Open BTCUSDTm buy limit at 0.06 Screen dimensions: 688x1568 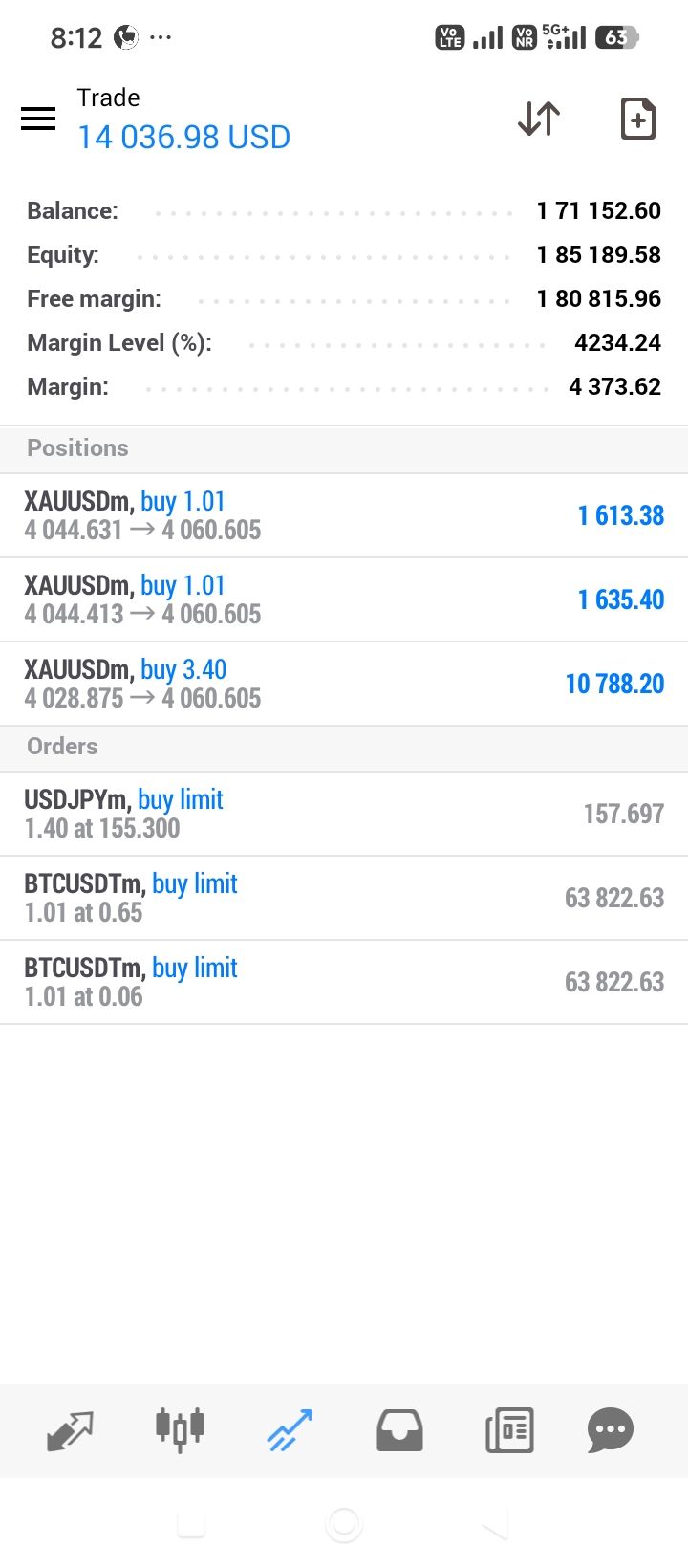click(x=344, y=982)
